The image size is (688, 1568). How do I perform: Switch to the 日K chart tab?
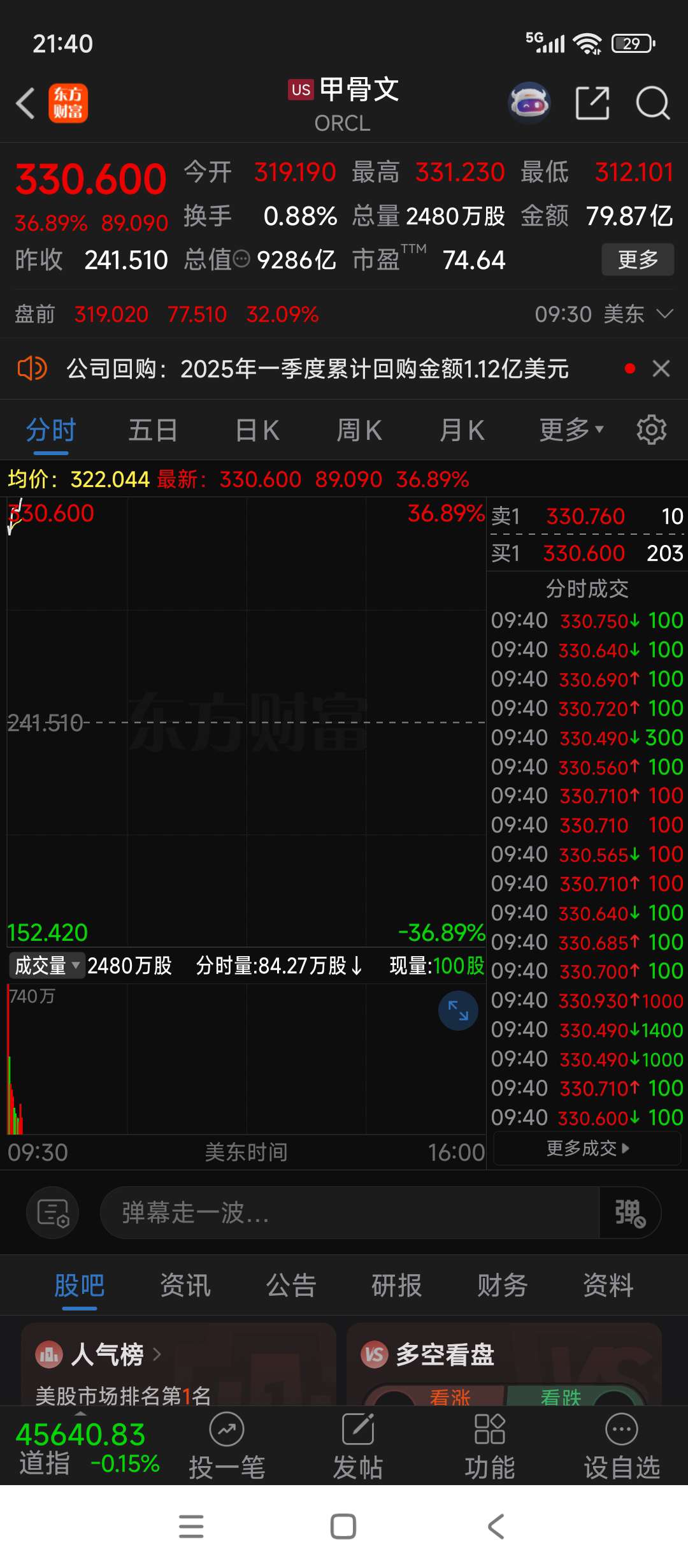click(257, 430)
